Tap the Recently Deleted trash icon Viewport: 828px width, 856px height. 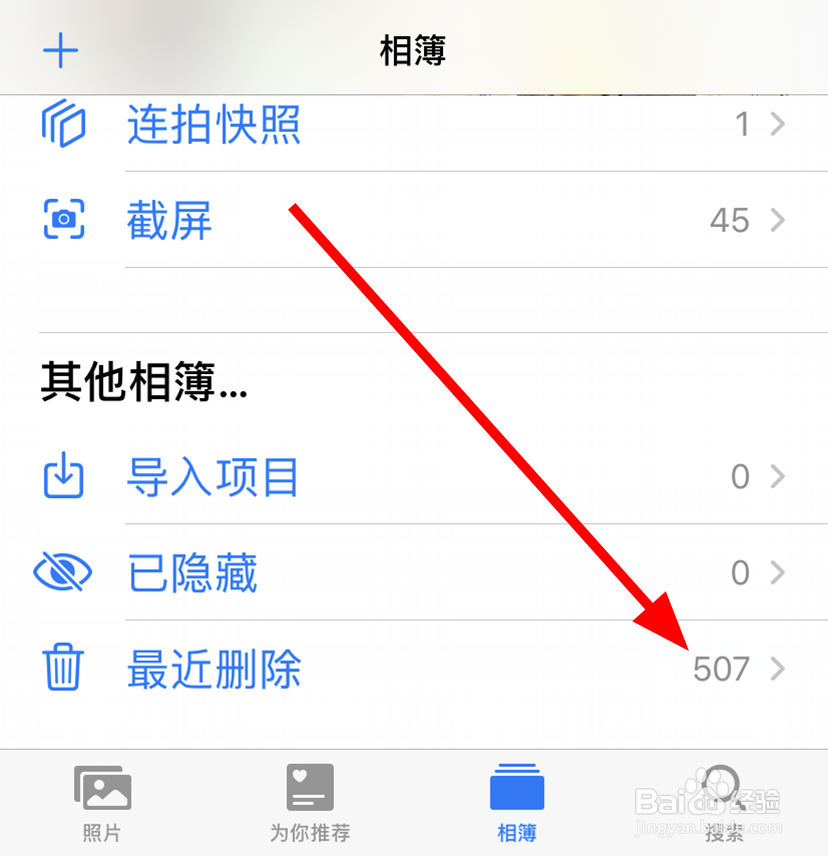pos(64,670)
